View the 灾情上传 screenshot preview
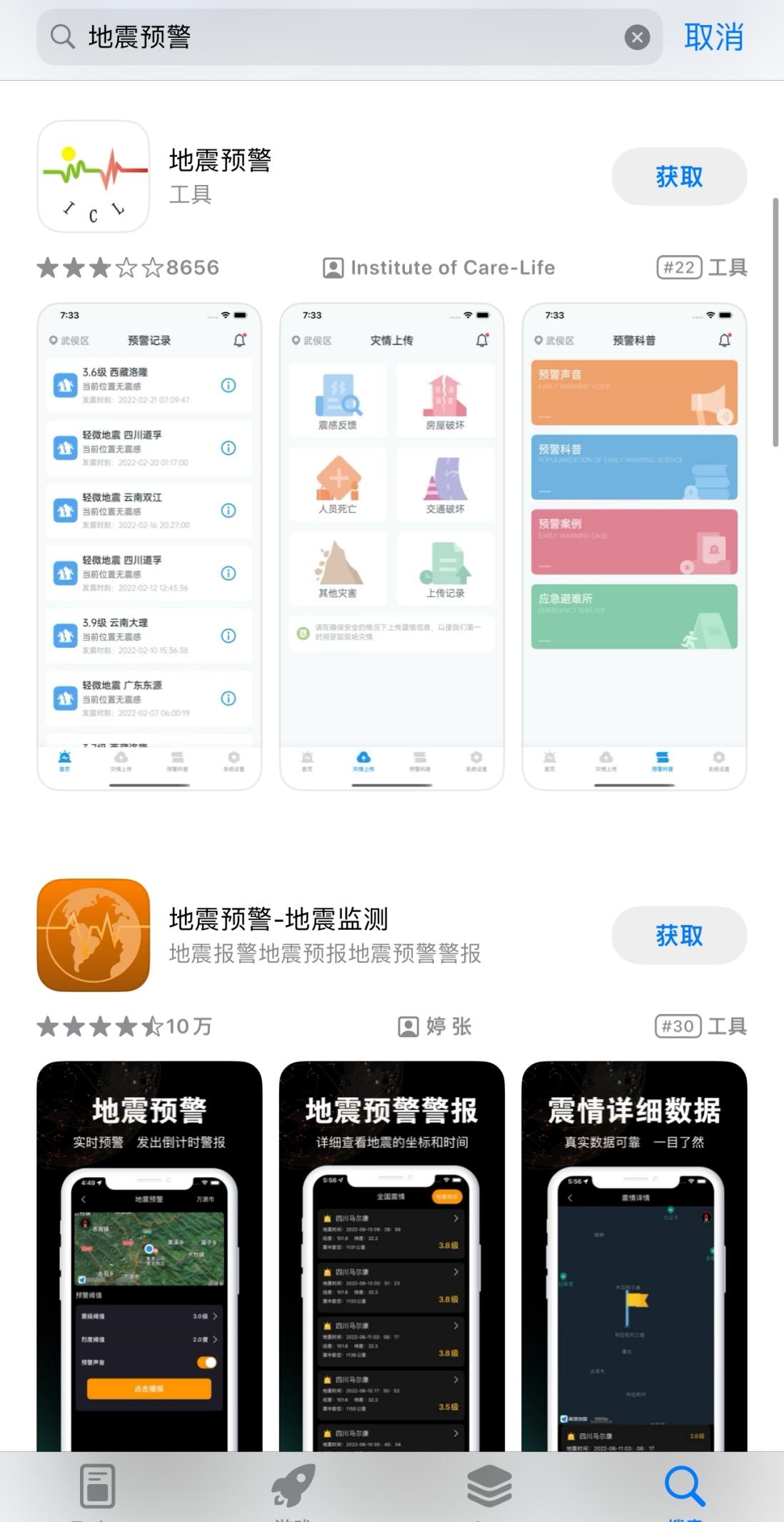Image resolution: width=784 pixels, height=1522 pixels. pos(391,546)
